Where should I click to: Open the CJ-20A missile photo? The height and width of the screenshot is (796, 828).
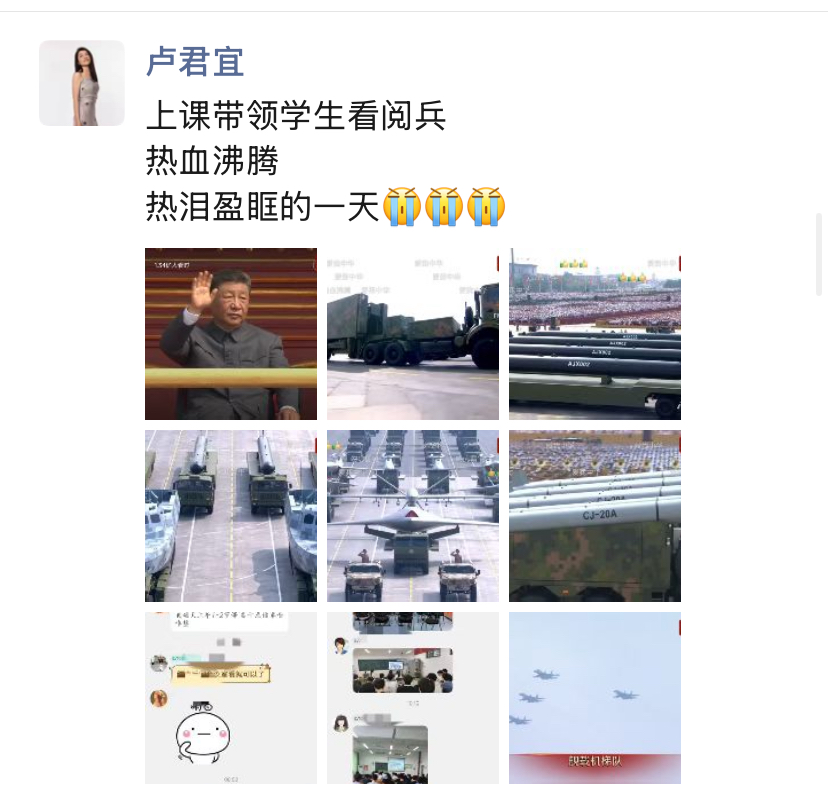[x=595, y=516]
